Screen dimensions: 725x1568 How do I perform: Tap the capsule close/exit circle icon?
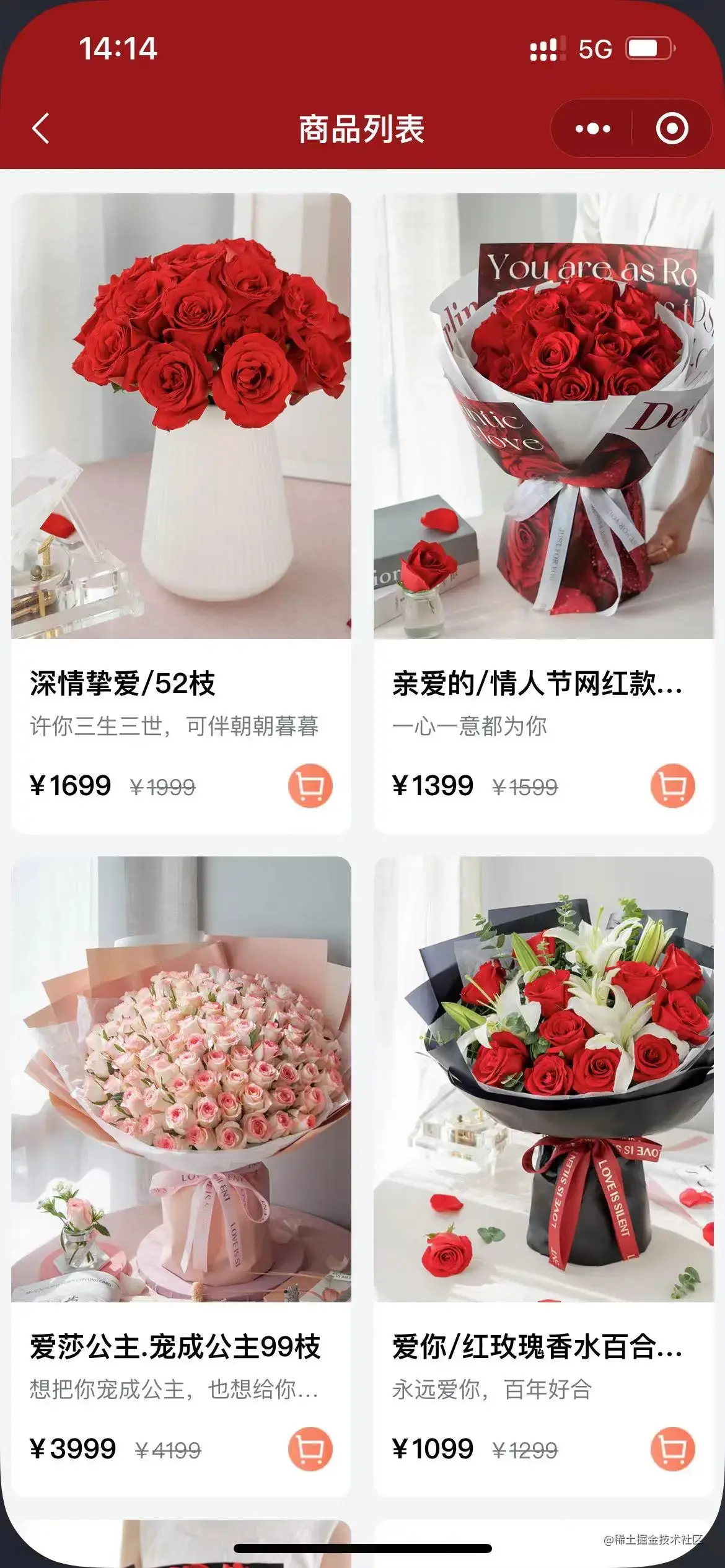pyautogui.click(x=671, y=129)
